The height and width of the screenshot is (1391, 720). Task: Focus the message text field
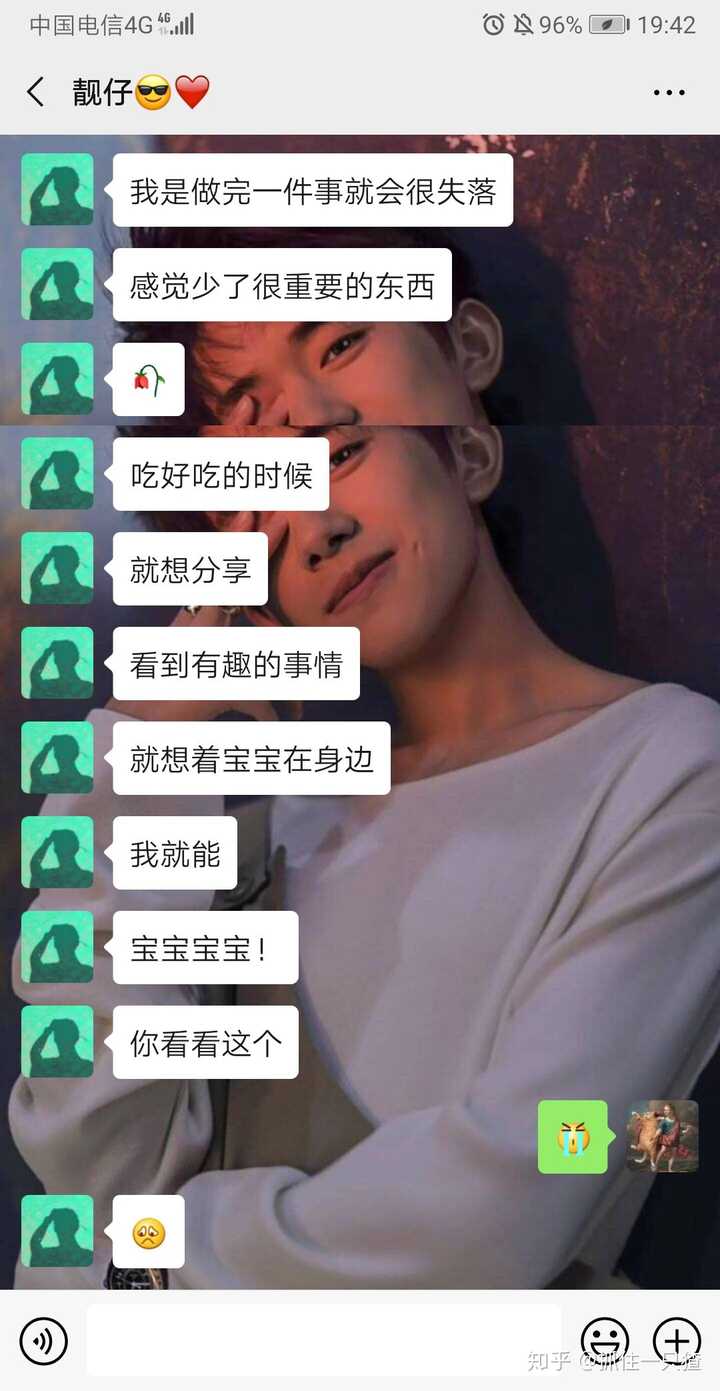point(323,1341)
